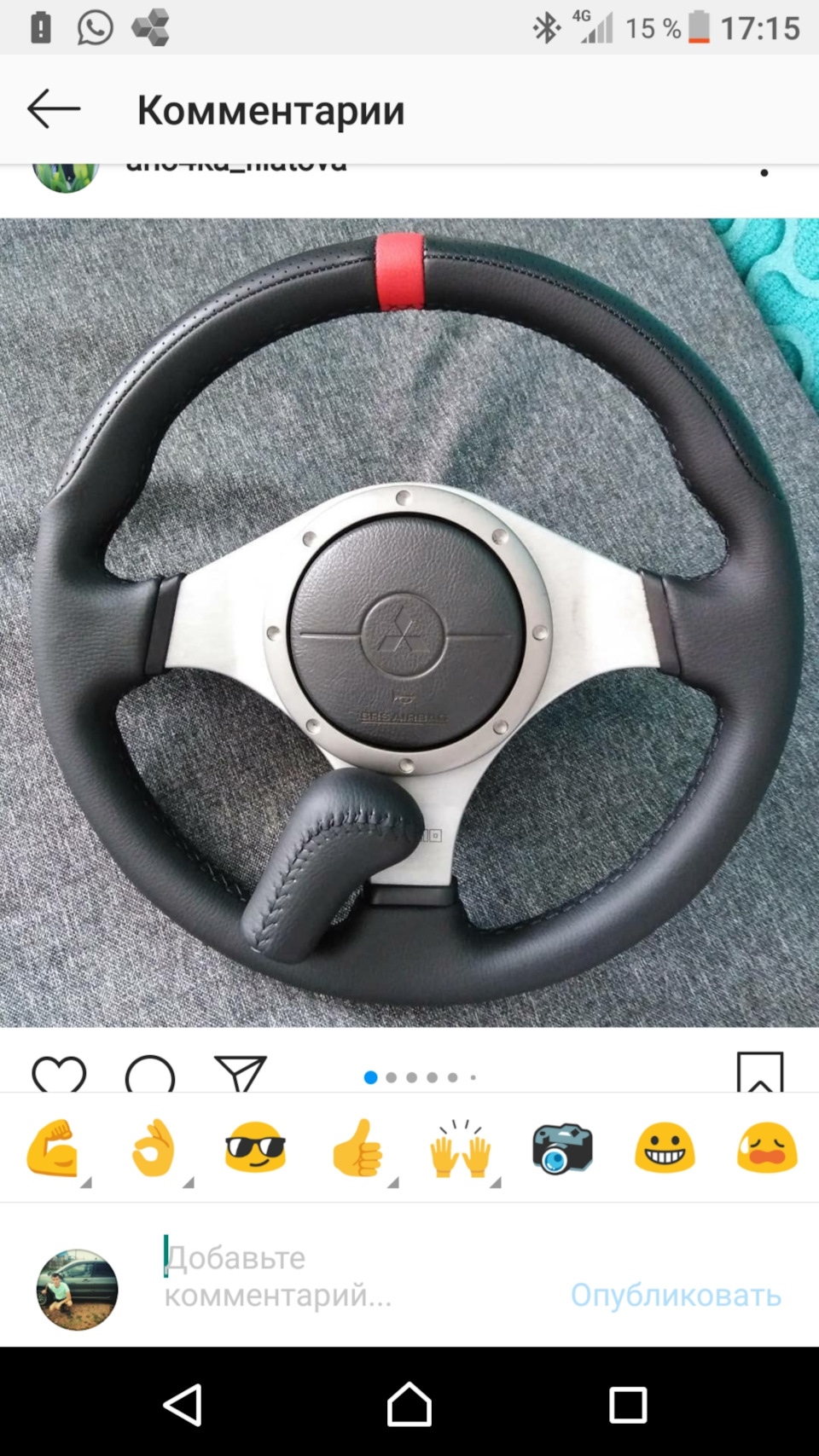Insert the weary face emoji
Image resolution: width=819 pixels, height=1456 pixels.
[x=767, y=1148]
